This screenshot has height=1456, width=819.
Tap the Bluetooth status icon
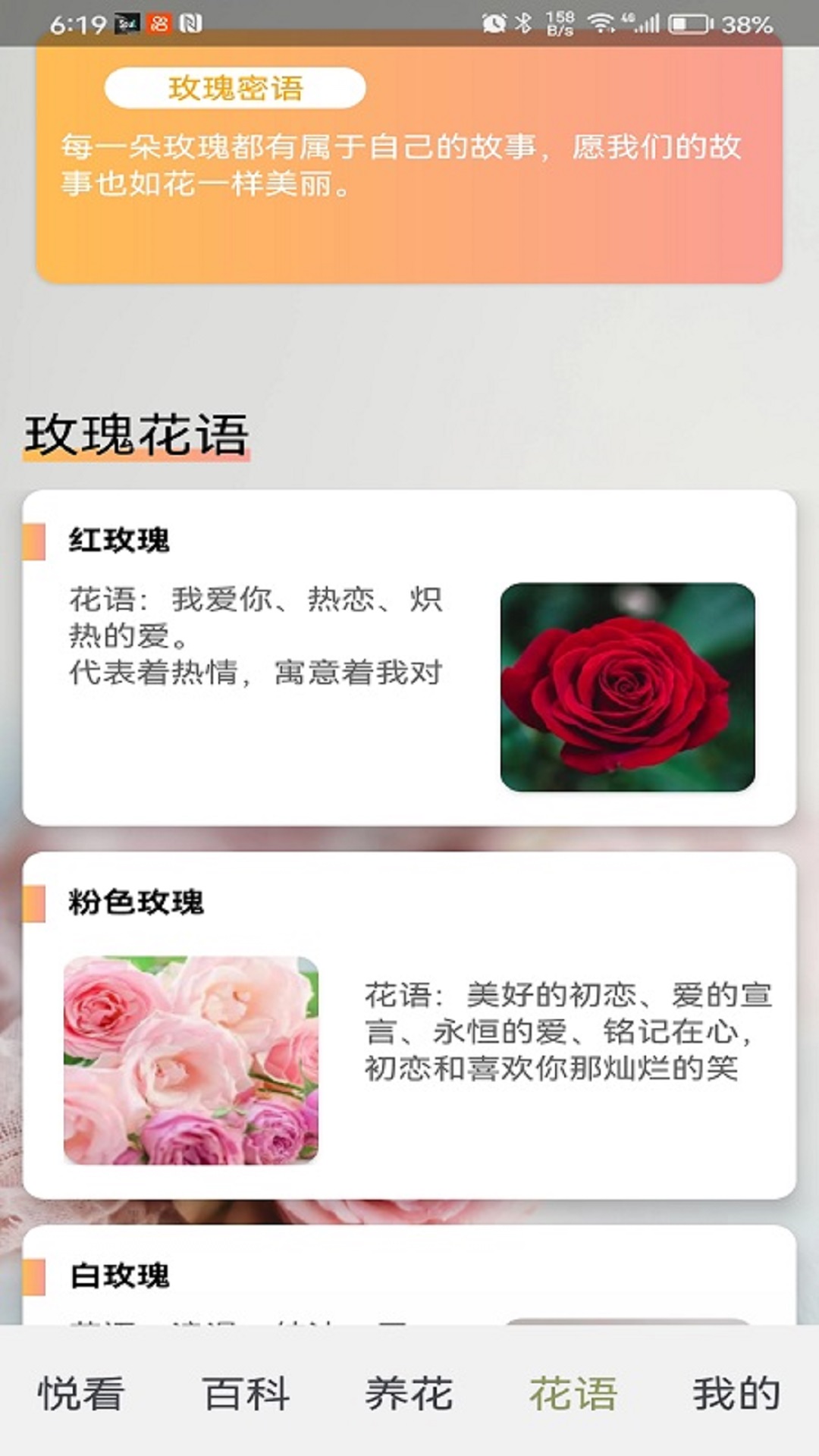(x=522, y=22)
